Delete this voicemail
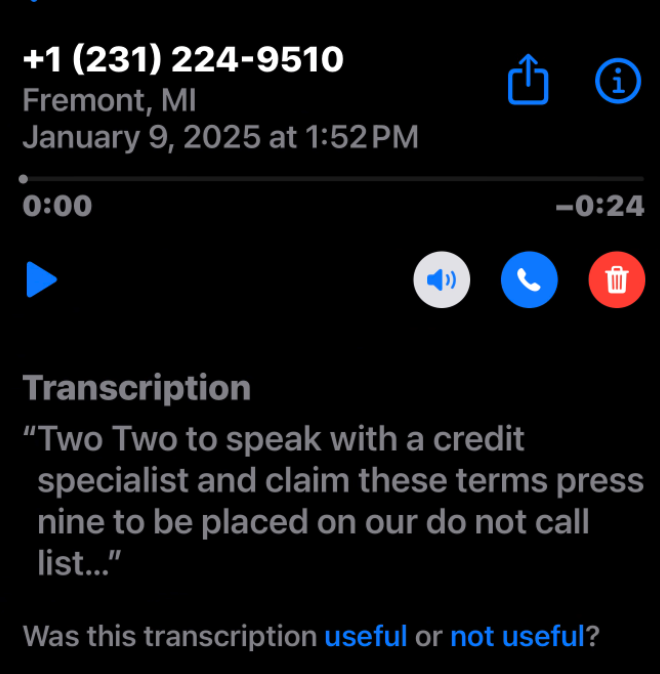 [x=617, y=280]
